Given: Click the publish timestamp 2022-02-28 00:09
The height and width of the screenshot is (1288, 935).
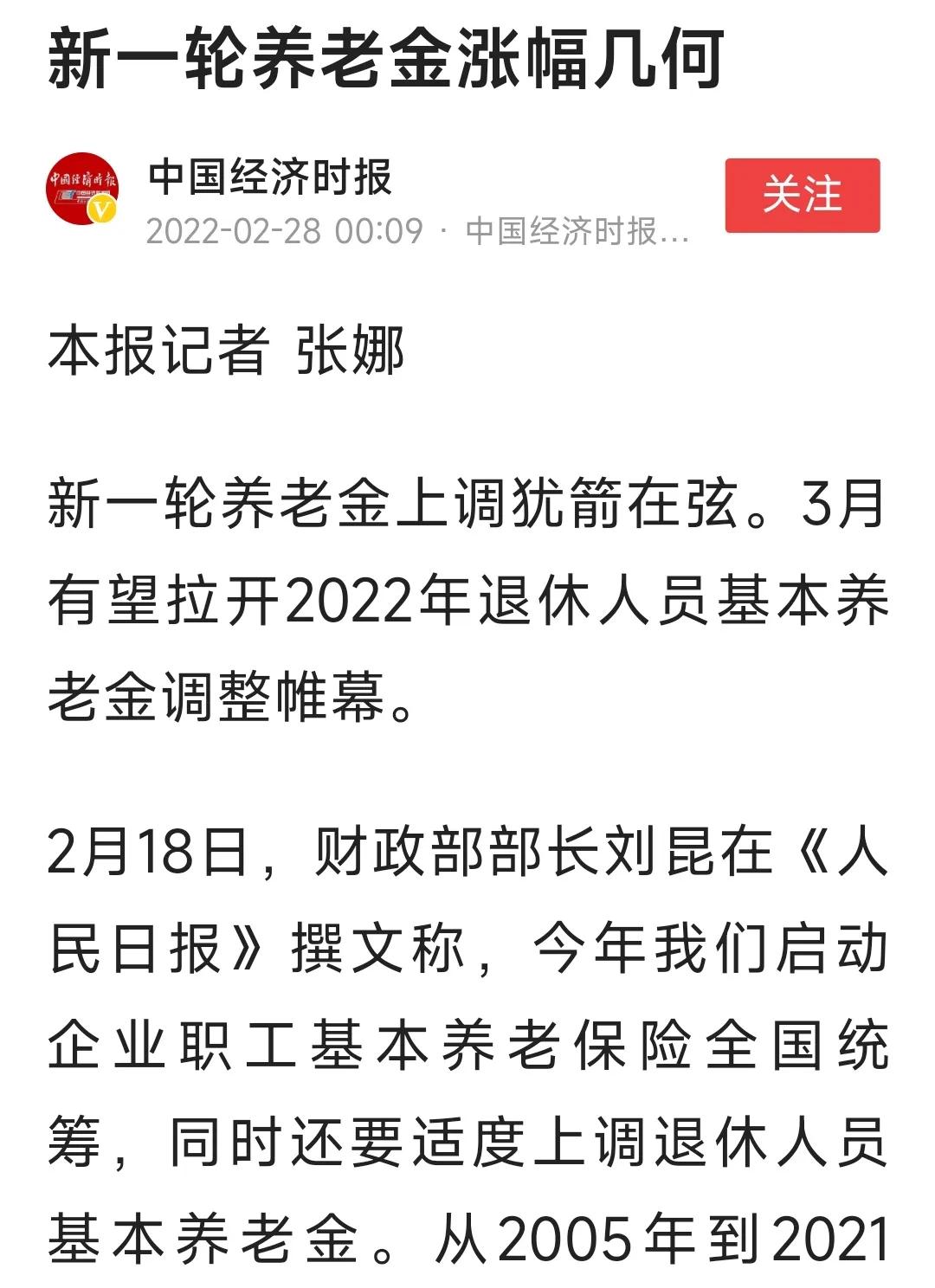Looking at the screenshot, I should [286, 229].
